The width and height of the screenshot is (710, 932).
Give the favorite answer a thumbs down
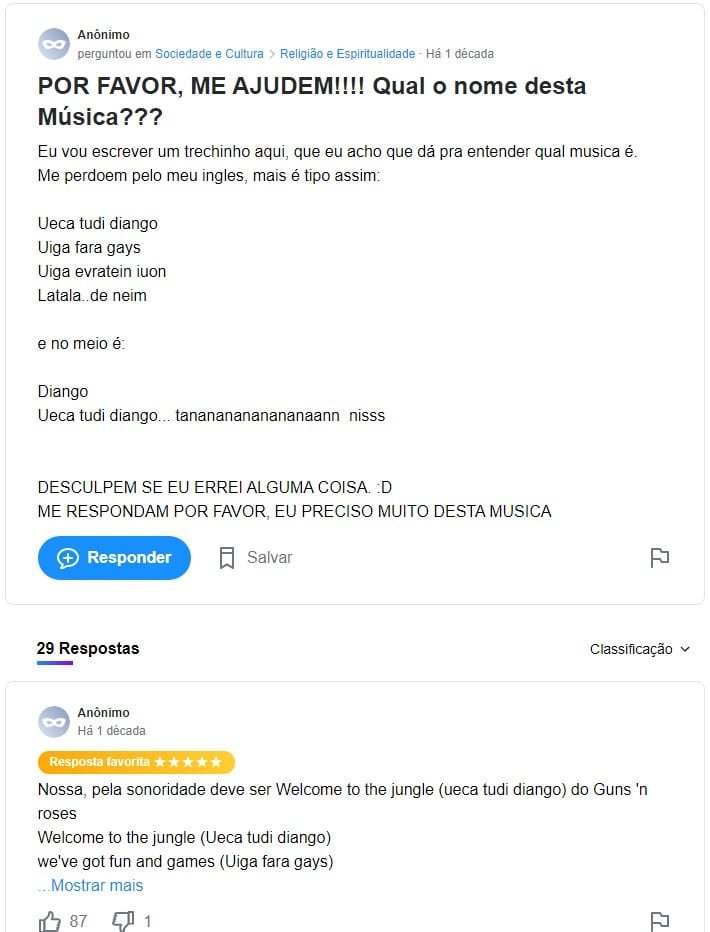(123, 921)
